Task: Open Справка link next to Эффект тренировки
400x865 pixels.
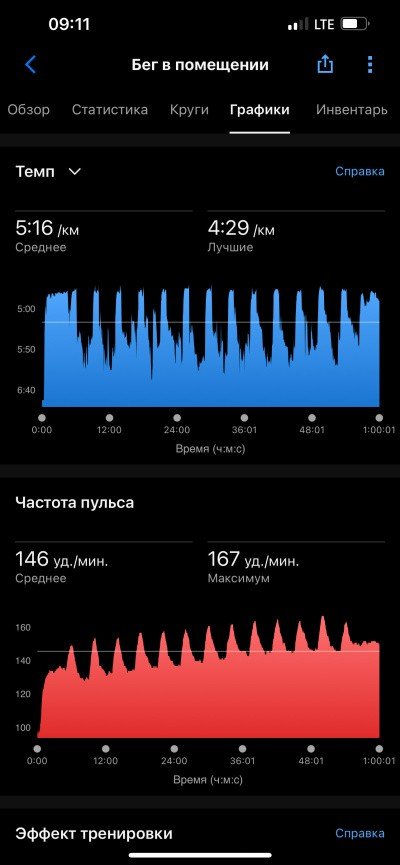Action: pyautogui.click(x=360, y=833)
